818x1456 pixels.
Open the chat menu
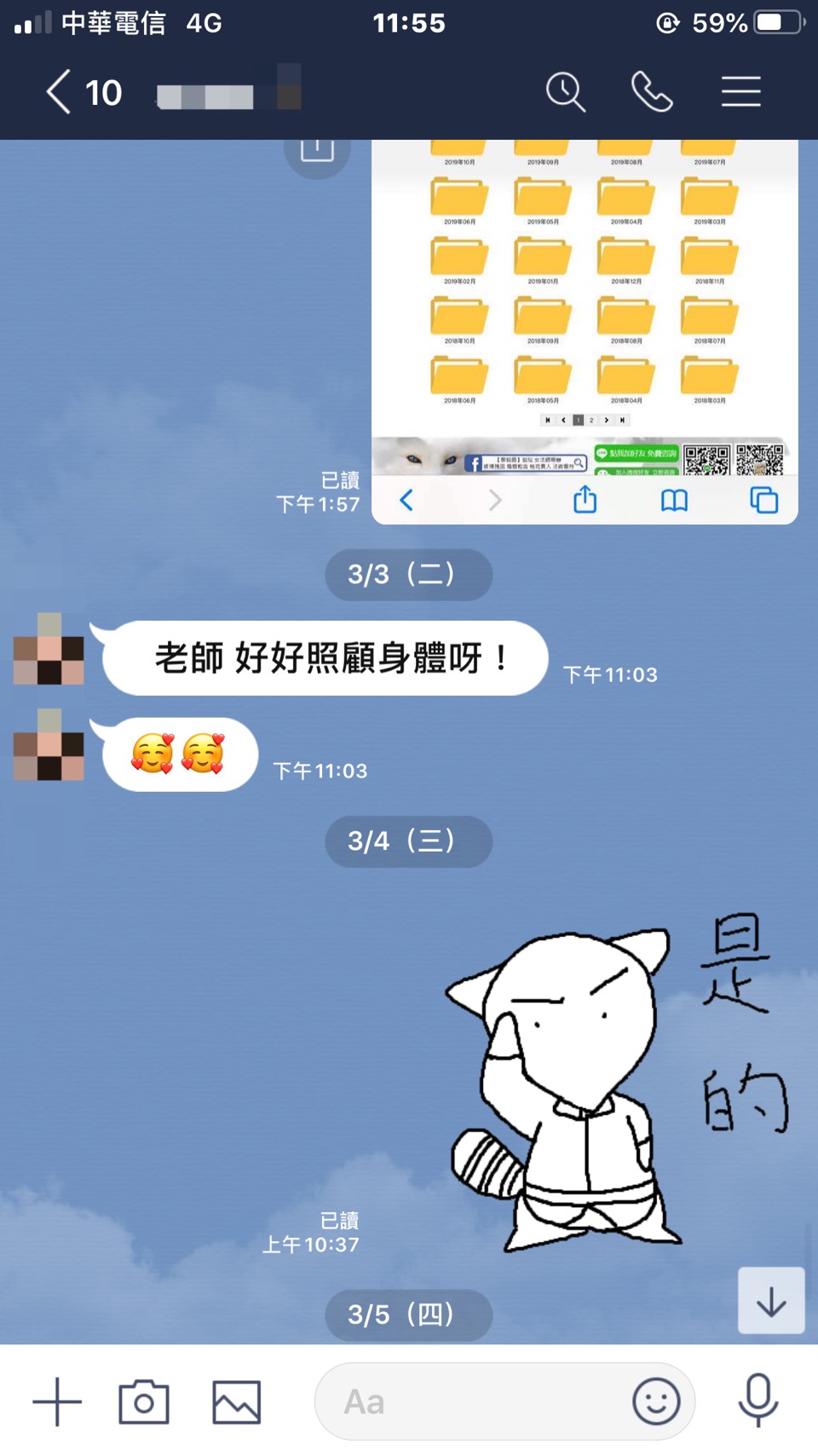[740, 92]
